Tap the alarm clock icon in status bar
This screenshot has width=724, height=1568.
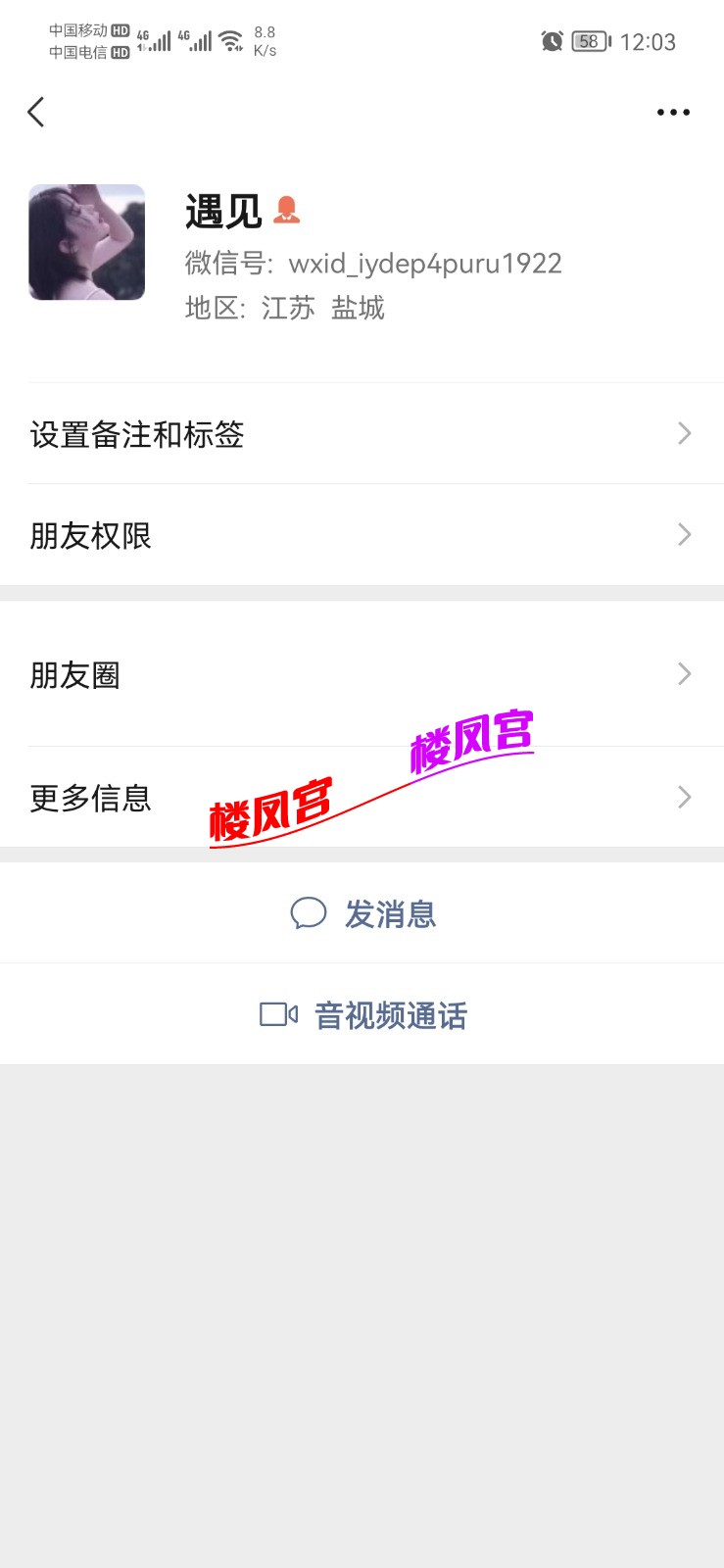(552, 41)
